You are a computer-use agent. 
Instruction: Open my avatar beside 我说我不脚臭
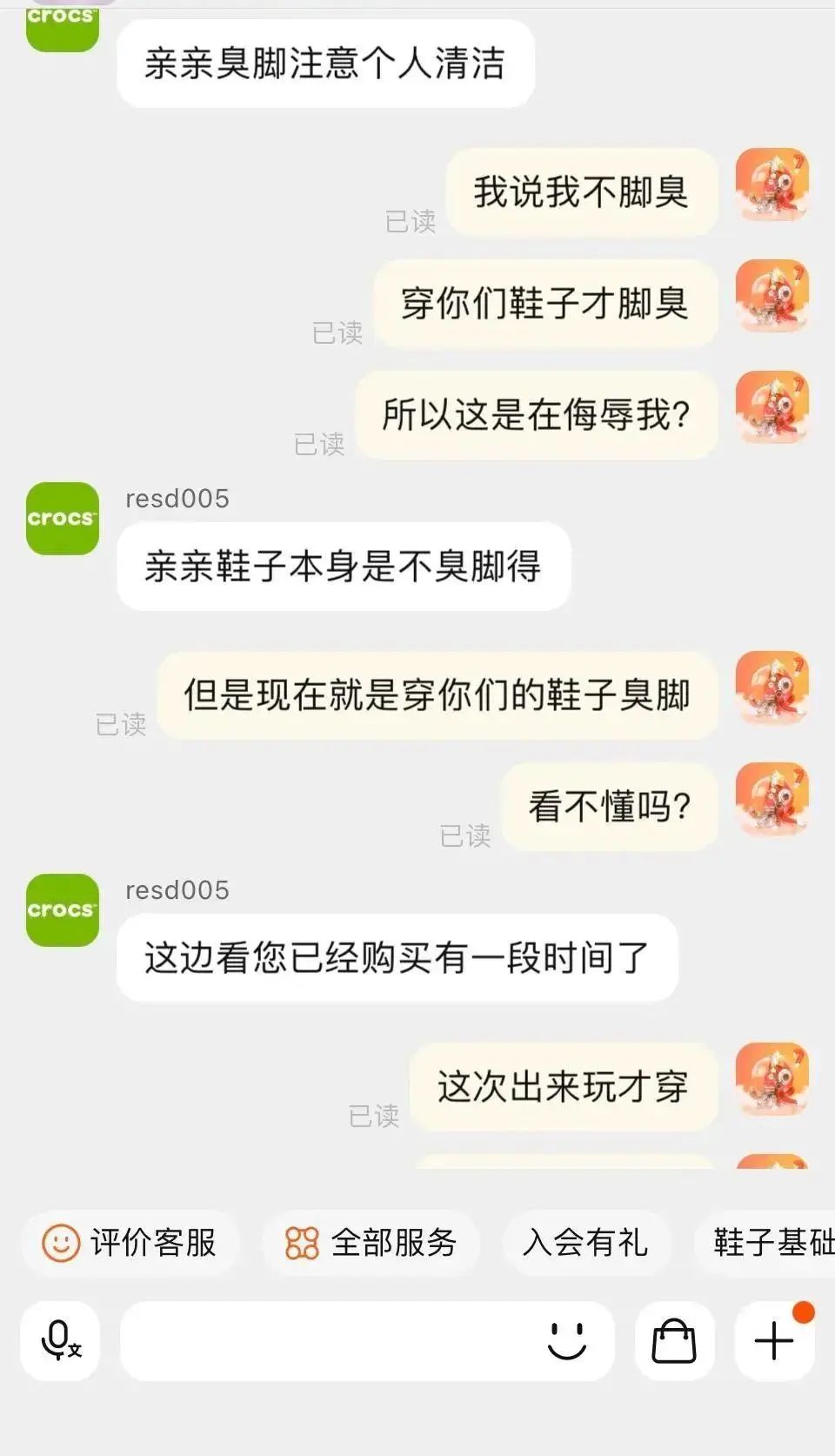tap(772, 185)
